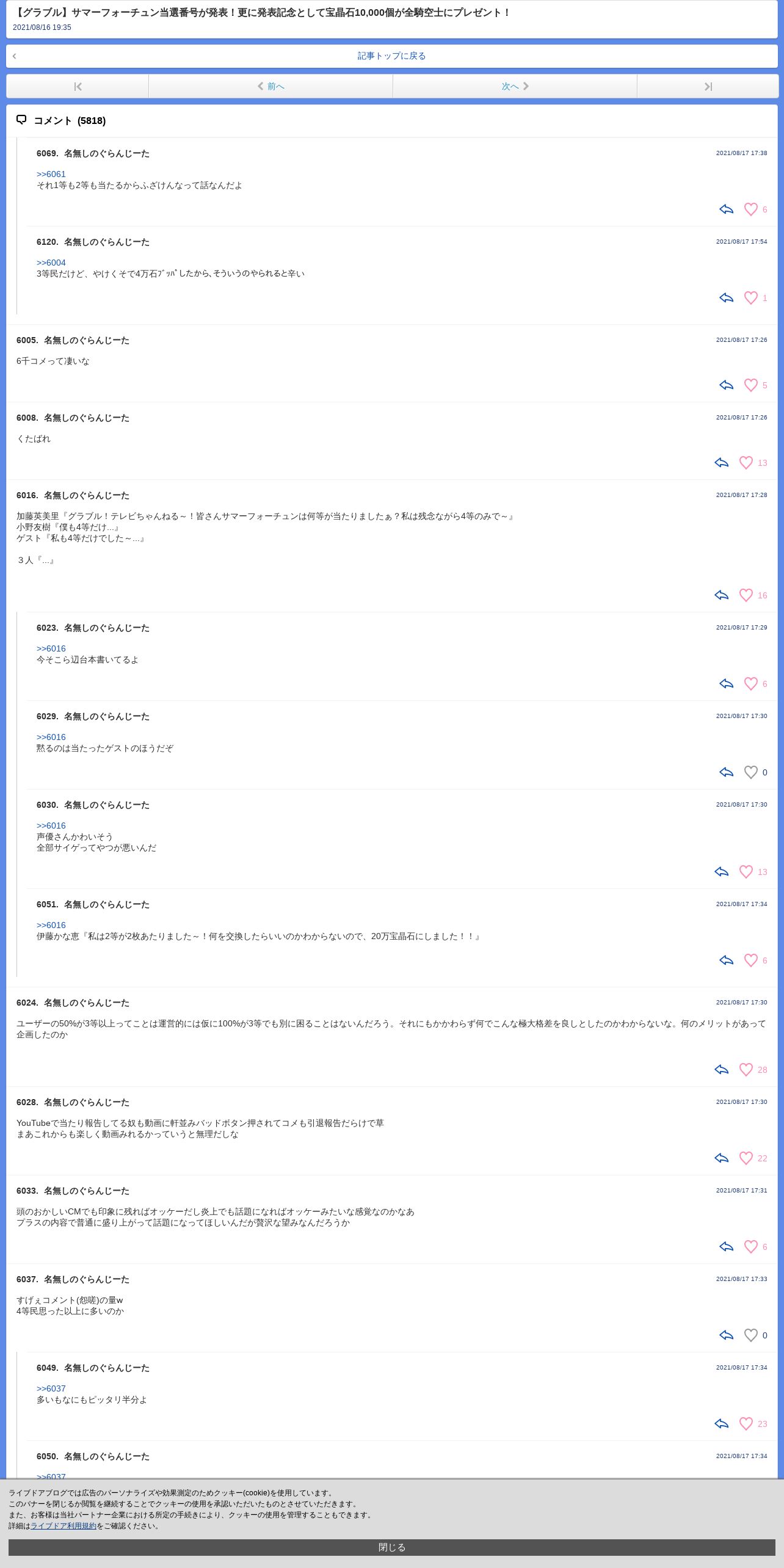Viewport: 784px width, 1568px height.
Task: Open the >>6004 reference in comment 6120
Action: coord(51,263)
